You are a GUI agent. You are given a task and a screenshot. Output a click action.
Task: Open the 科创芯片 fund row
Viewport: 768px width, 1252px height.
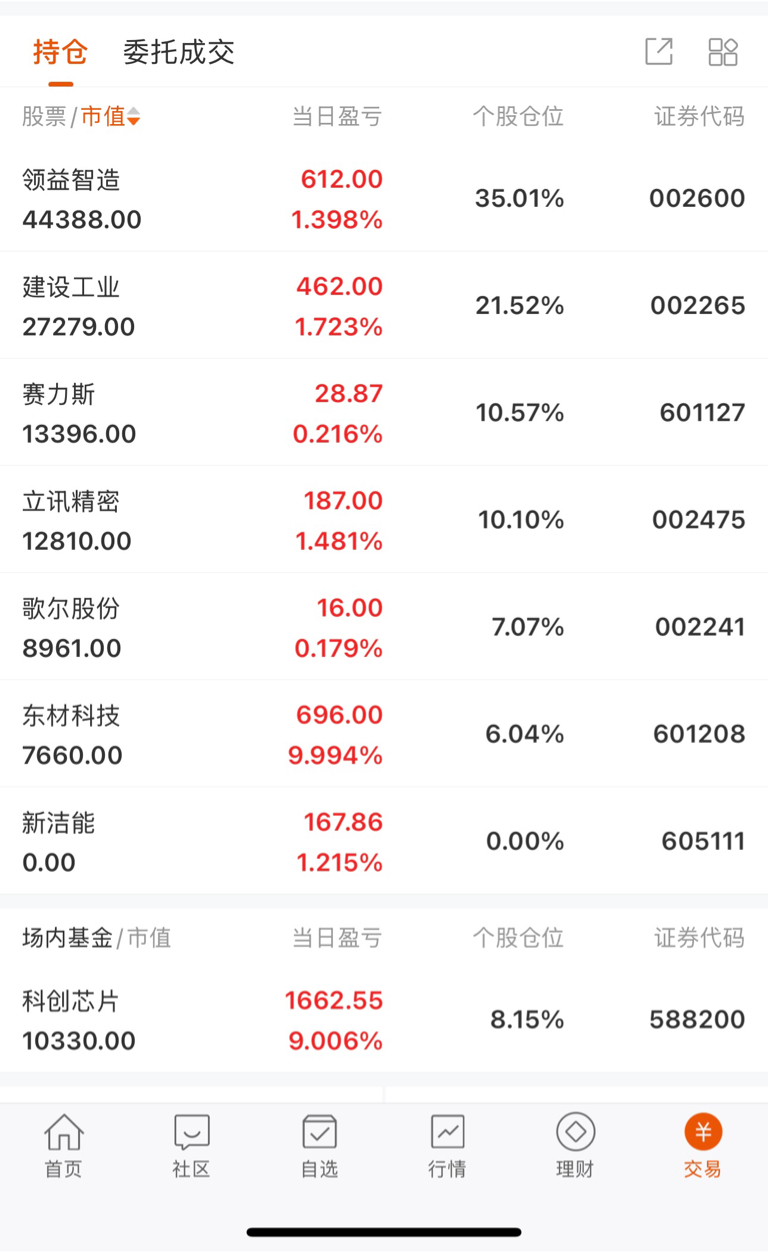pyautogui.click(x=384, y=1019)
